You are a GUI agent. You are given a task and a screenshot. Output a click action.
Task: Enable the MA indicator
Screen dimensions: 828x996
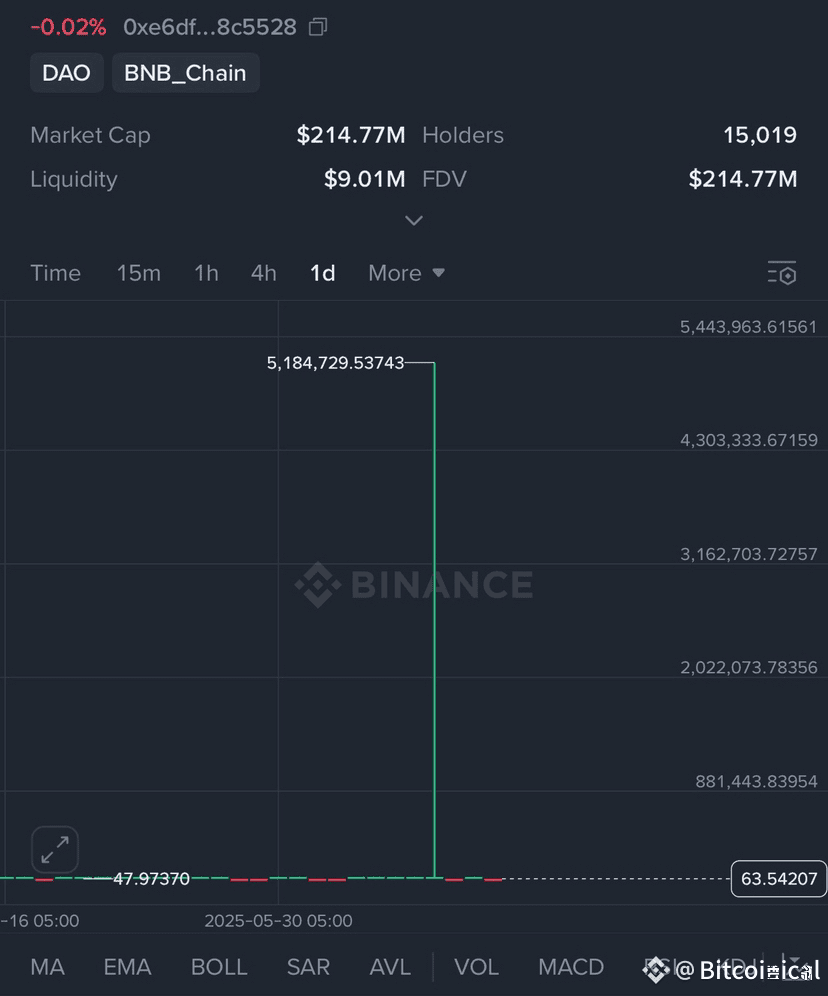point(47,967)
